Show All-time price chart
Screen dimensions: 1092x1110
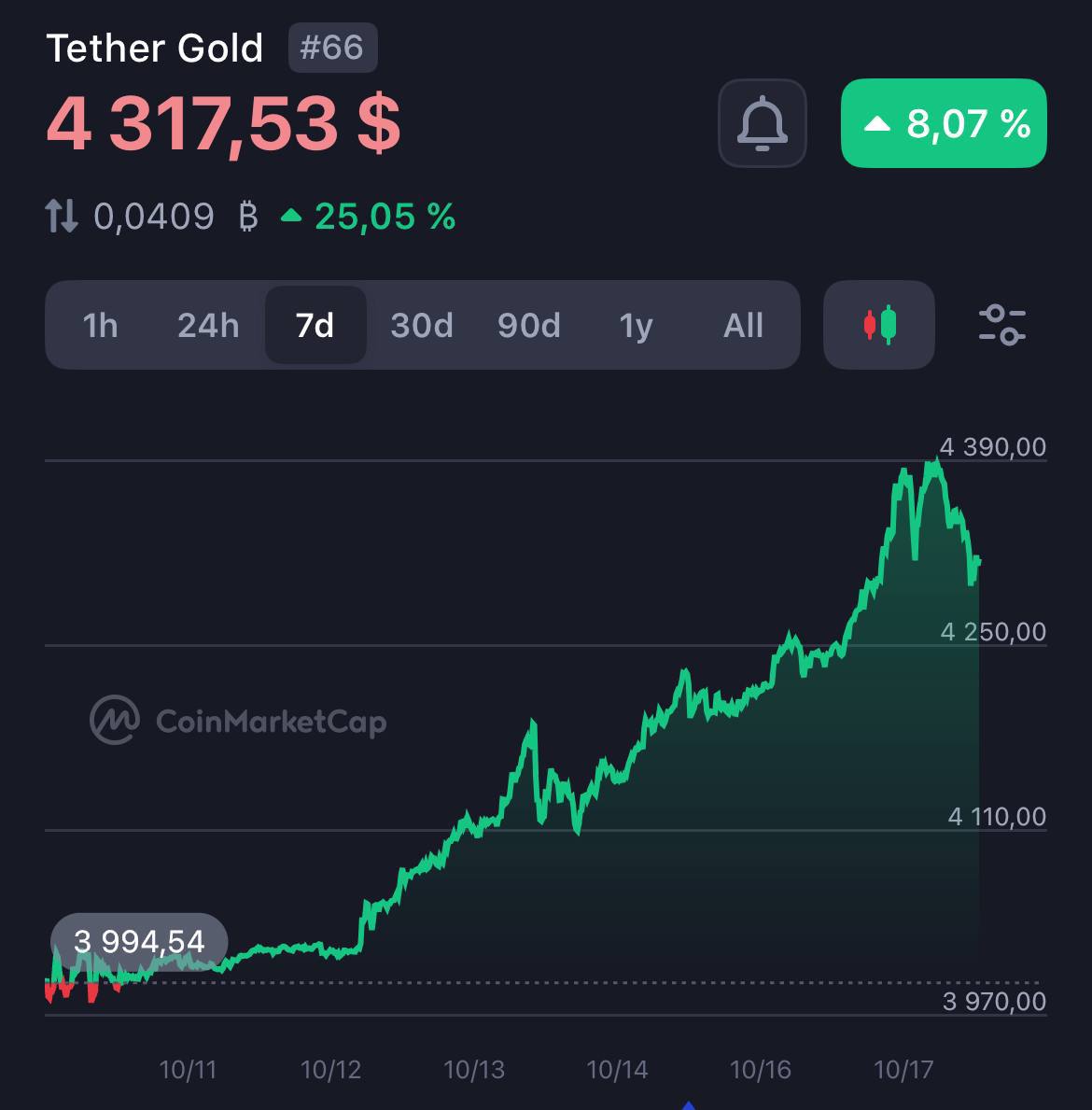point(743,325)
